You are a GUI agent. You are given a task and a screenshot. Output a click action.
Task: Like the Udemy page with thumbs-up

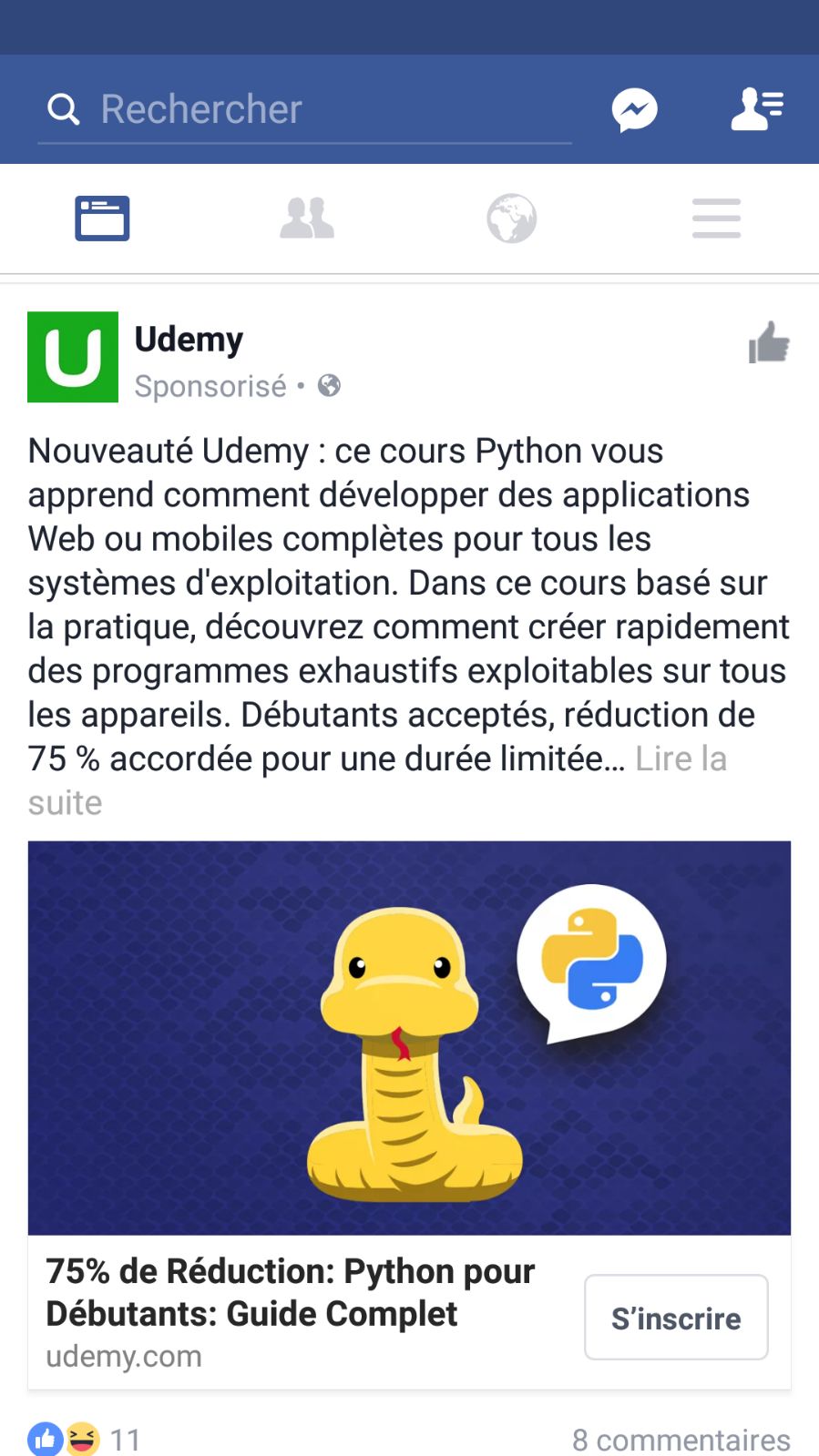[769, 343]
